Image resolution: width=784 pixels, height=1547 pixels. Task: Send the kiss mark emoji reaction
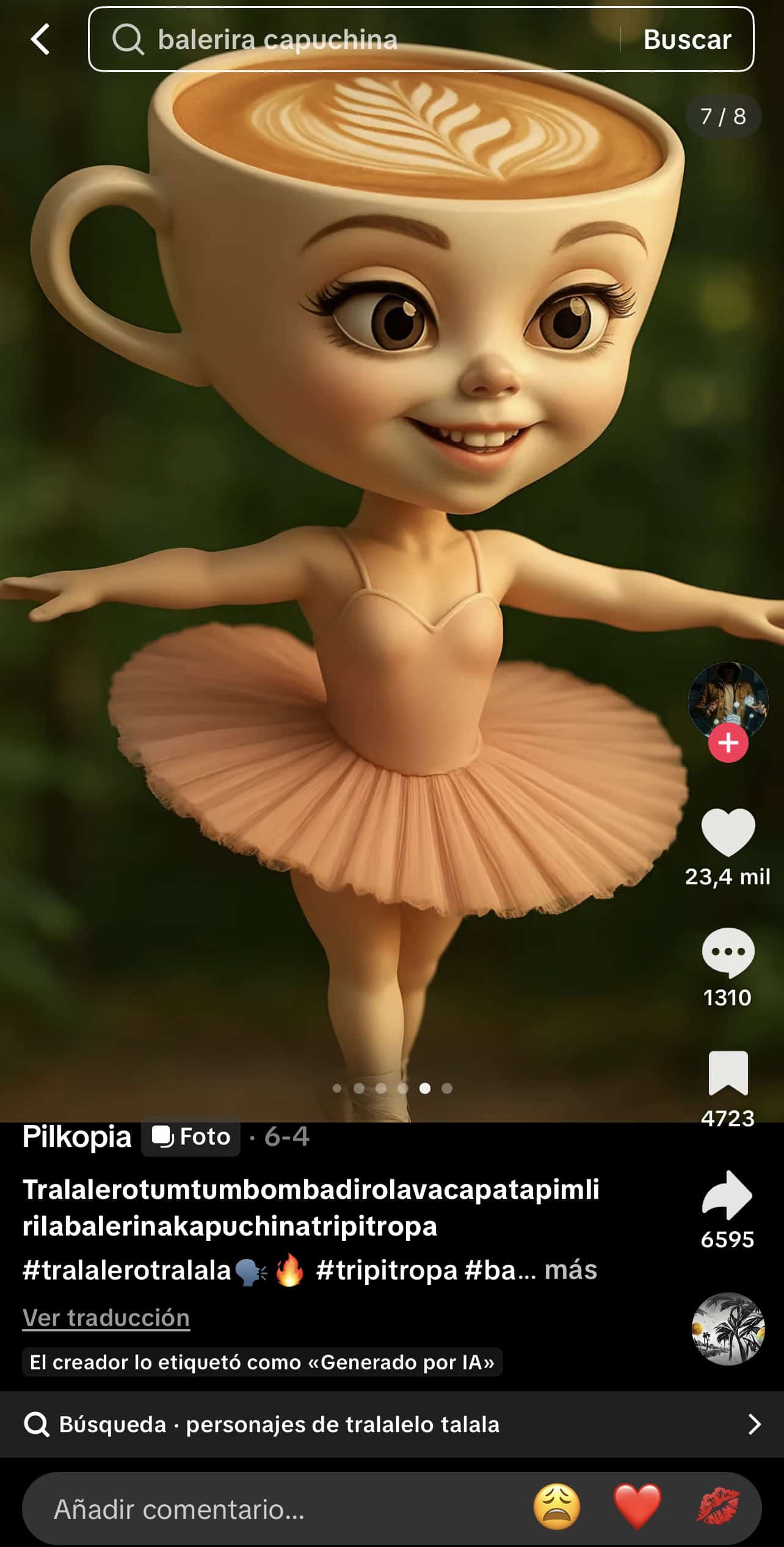click(x=717, y=1507)
